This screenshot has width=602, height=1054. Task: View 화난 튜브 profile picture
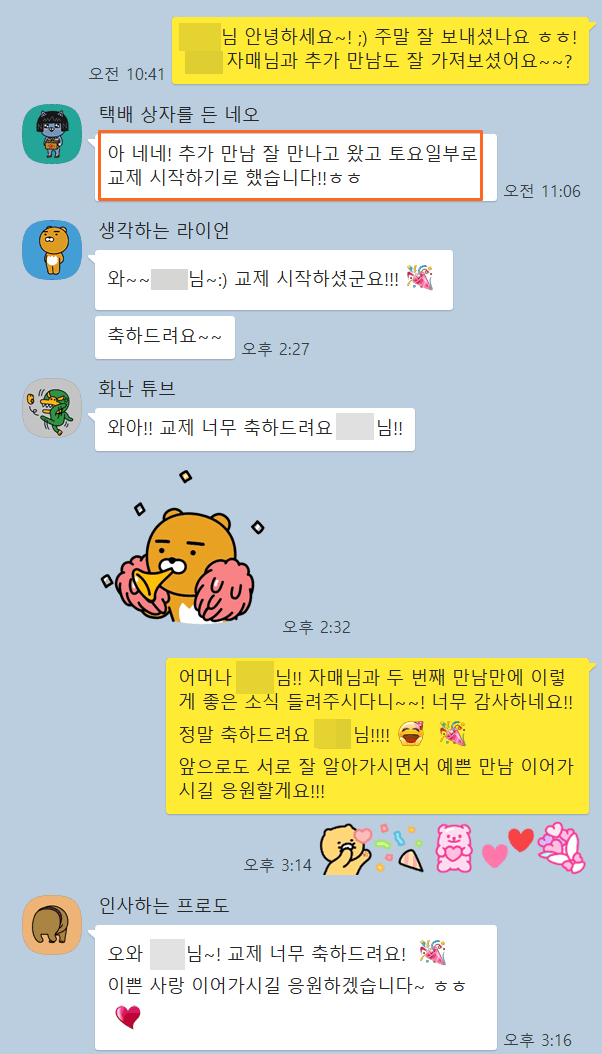pyautogui.click(x=52, y=407)
